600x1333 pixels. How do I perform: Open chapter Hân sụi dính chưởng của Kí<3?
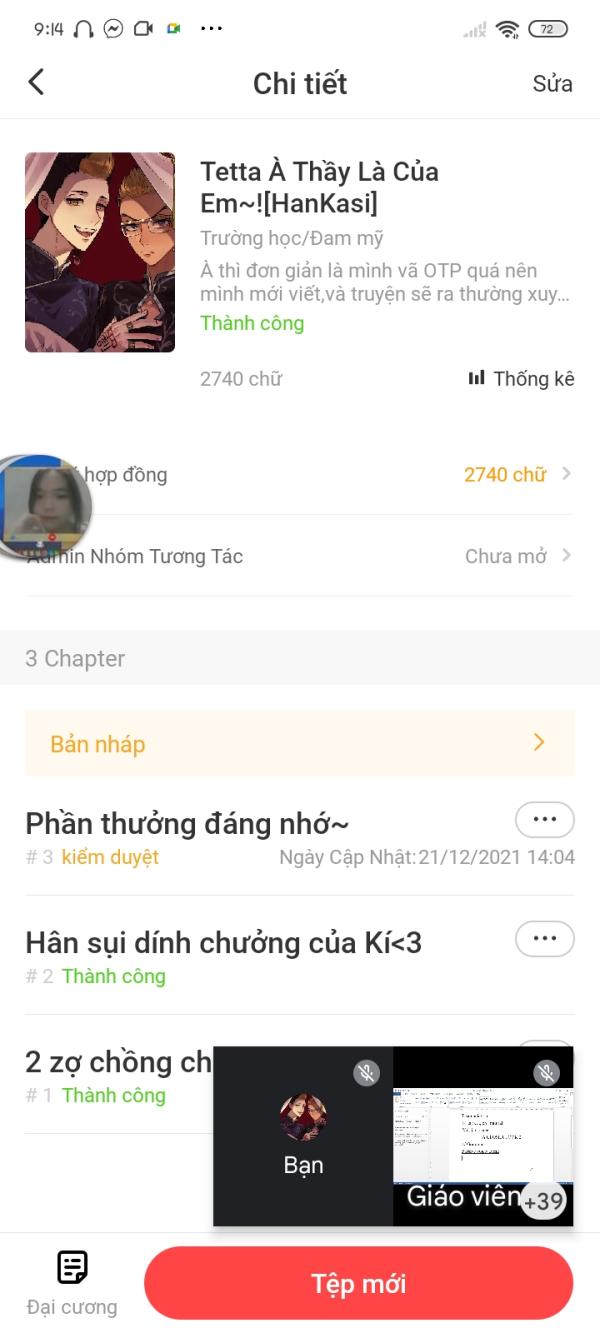(223, 943)
